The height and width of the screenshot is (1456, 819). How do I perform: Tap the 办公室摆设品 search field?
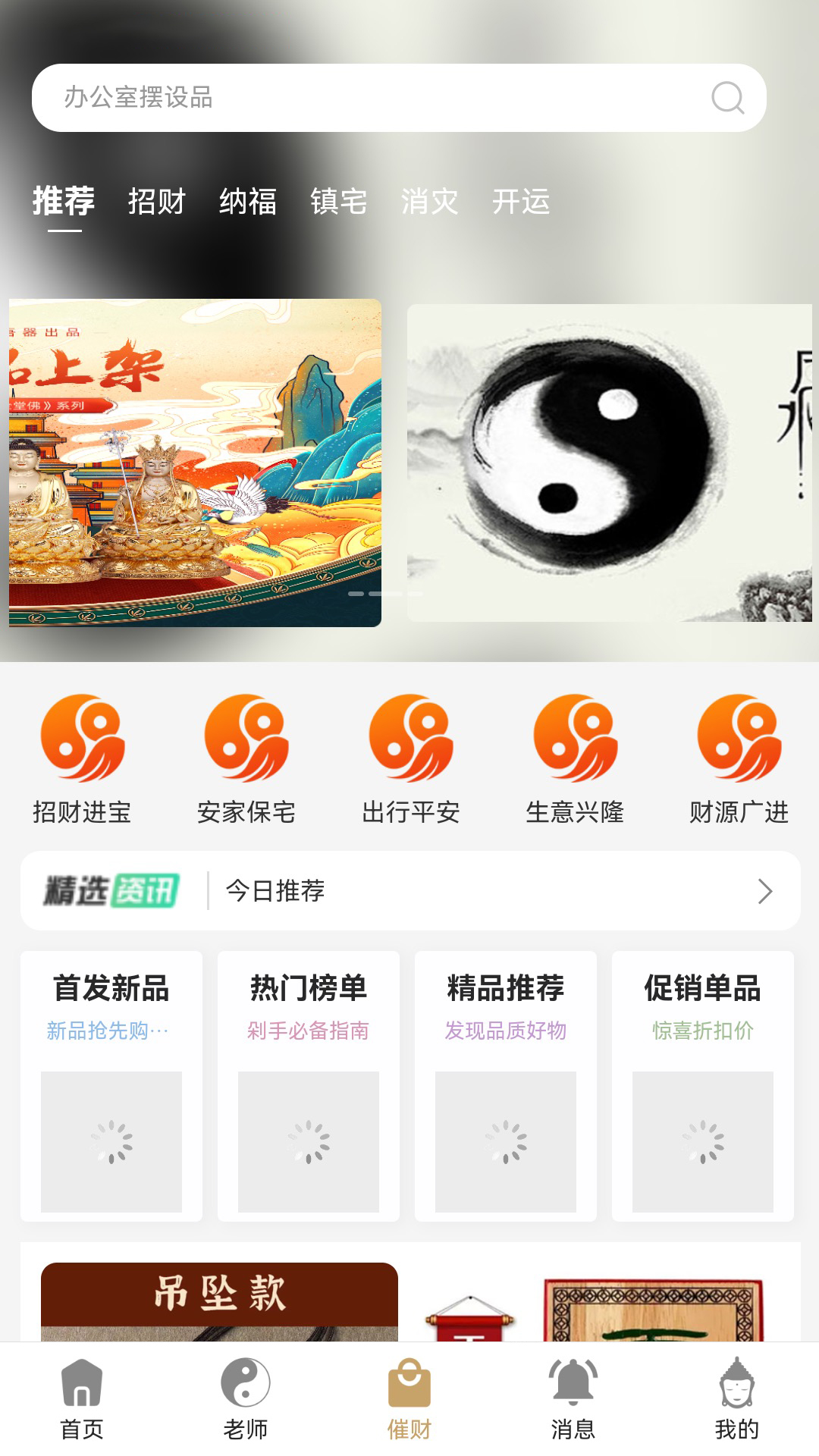coord(364,98)
